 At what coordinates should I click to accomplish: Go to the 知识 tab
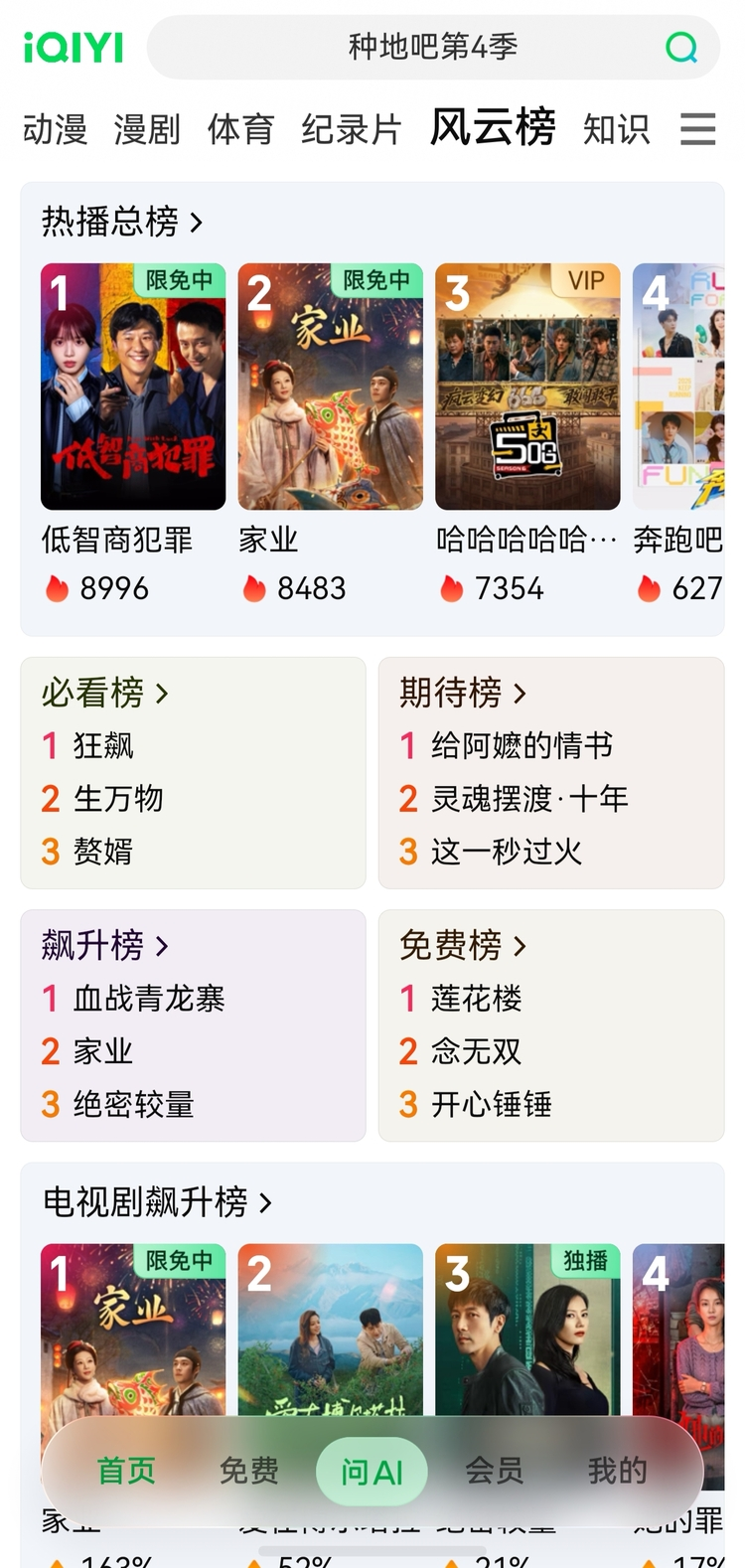tap(617, 129)
